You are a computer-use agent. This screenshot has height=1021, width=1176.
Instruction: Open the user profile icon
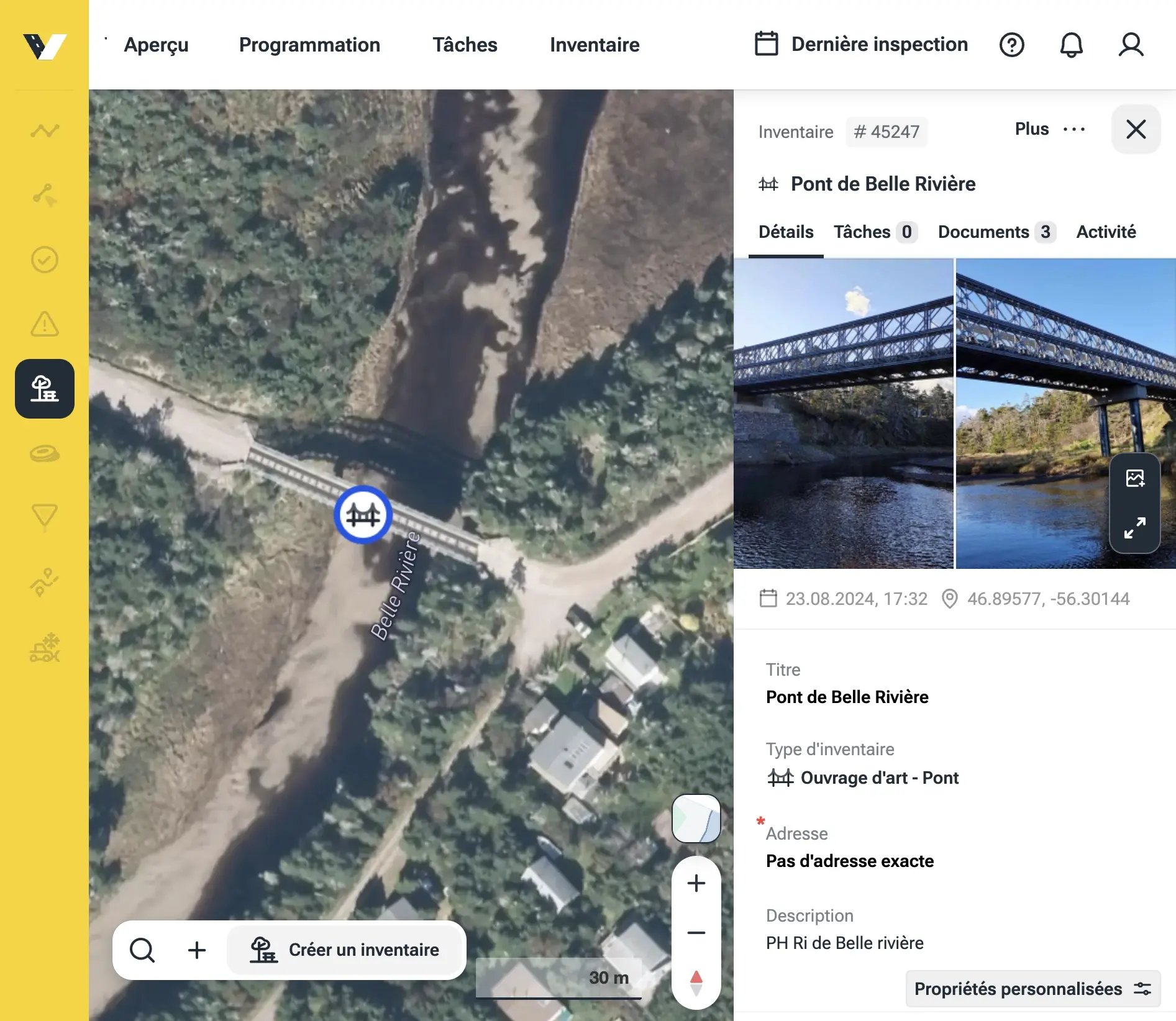click(x=1130, y=45)
